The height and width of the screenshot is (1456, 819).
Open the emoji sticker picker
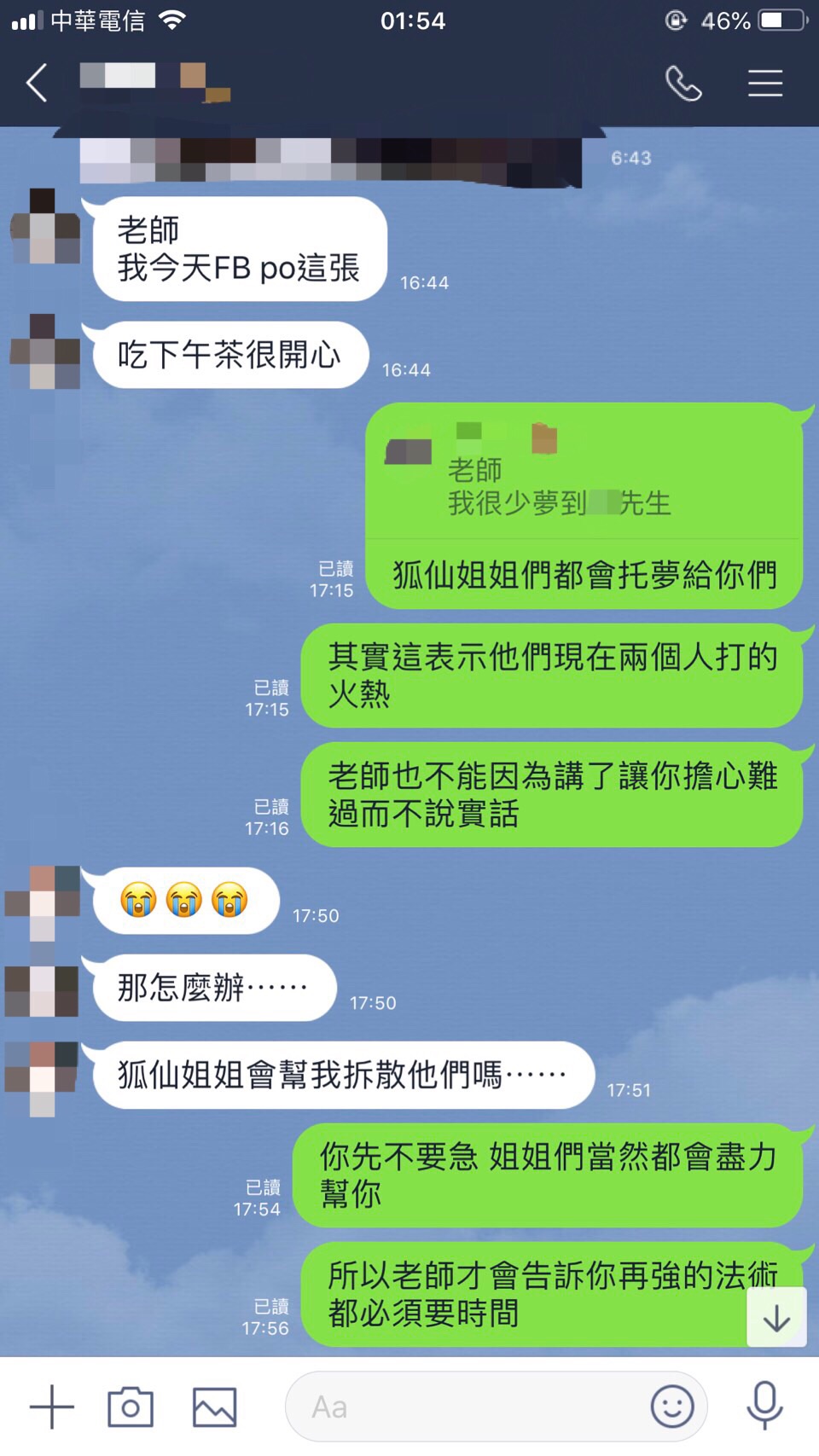pos(672,1407)
